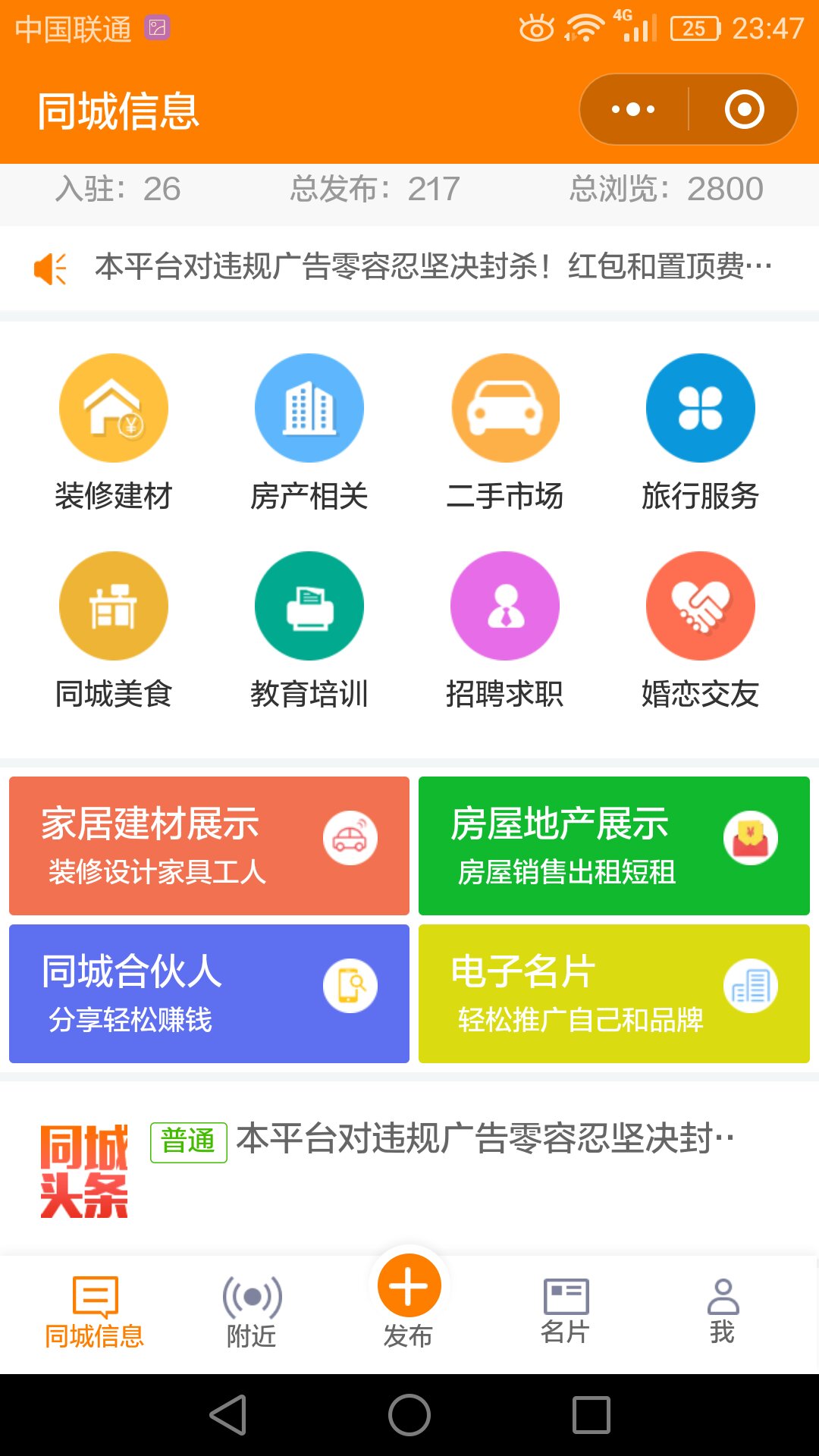Open the 装修建材 category
The width and height of the screenshot is (819, 1456).
click(x=114, y=433)
